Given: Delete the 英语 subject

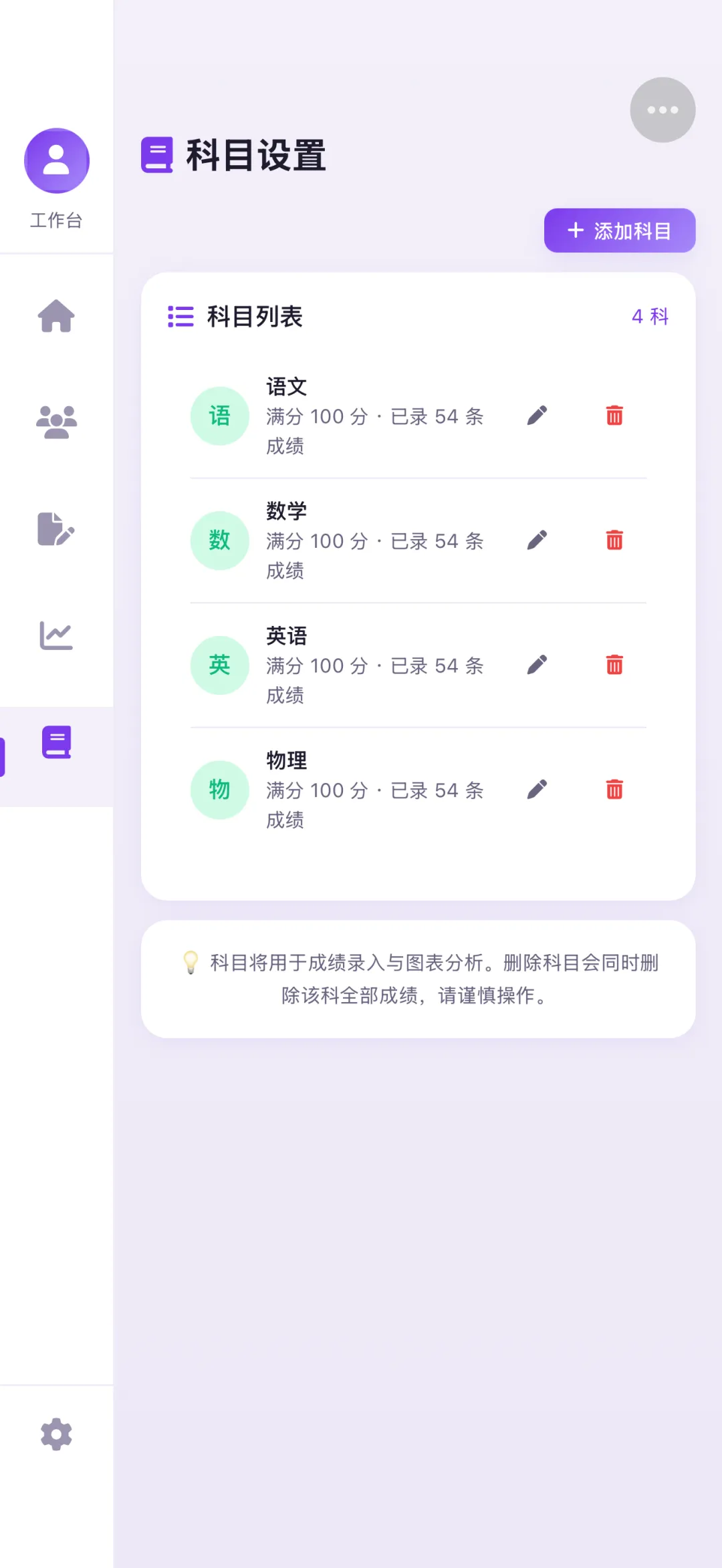Looking at the screenshot, I should coord(614,665).
